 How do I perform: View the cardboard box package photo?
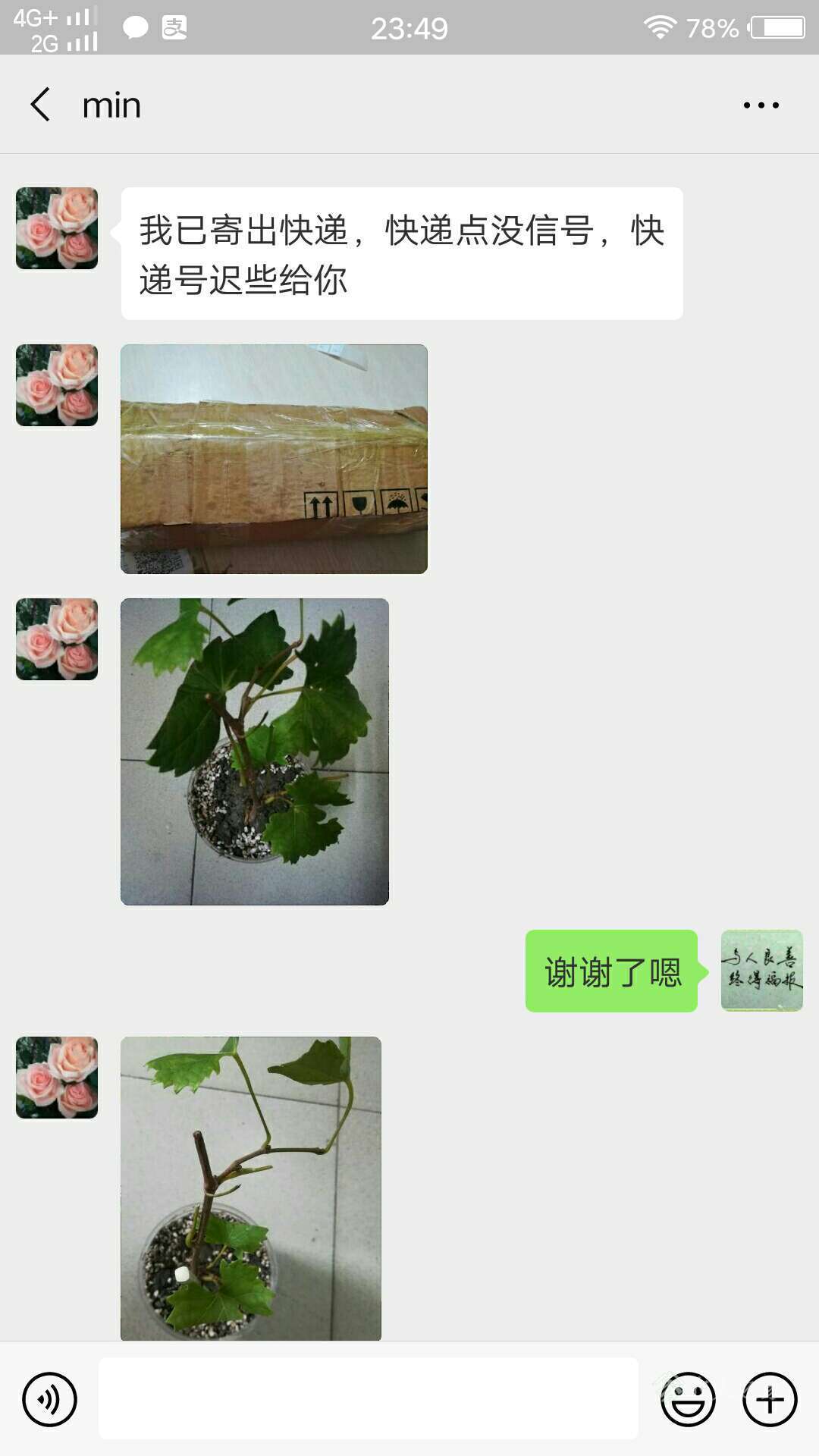click(x=274, y=459)
